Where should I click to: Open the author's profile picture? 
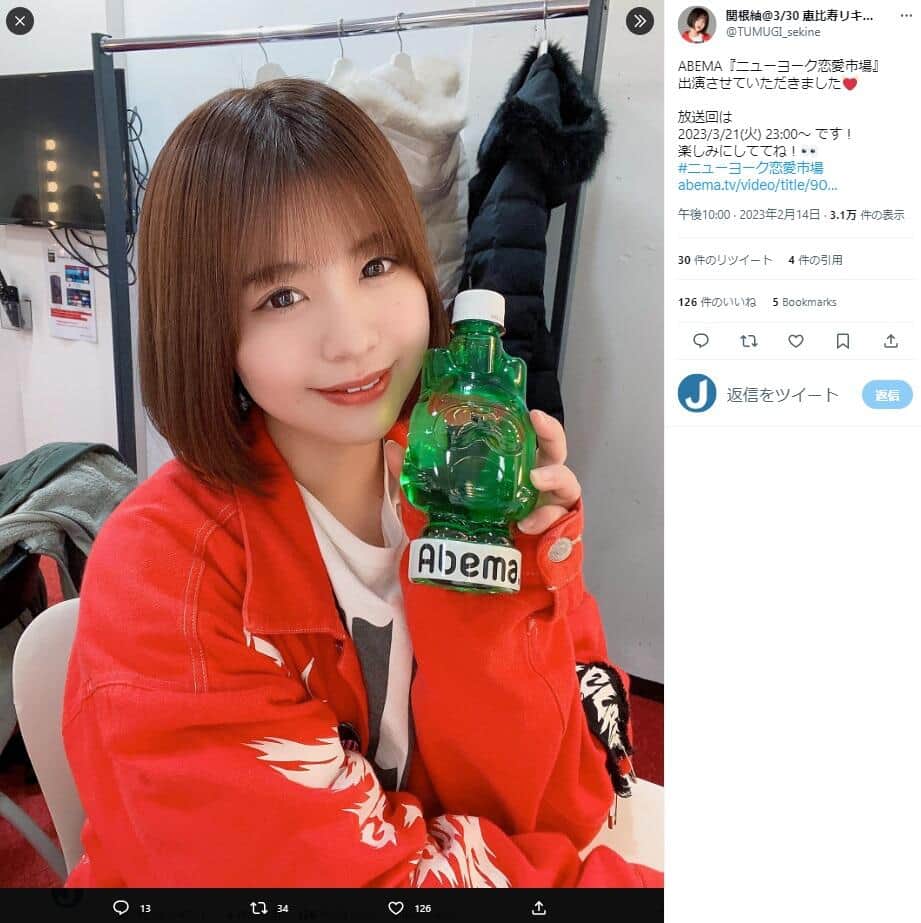click(x=696, y=24)
